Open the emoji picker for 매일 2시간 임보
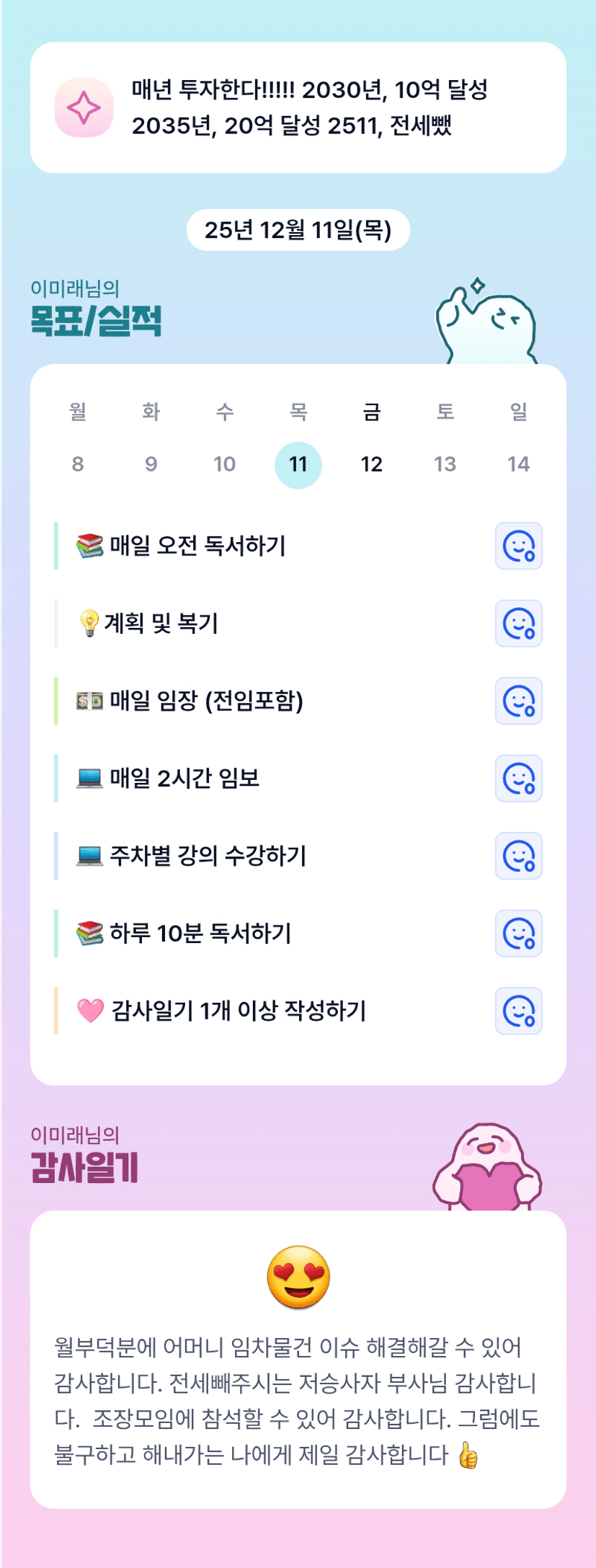This screenshot has width=596, height=1568. (x=519, y=779)
